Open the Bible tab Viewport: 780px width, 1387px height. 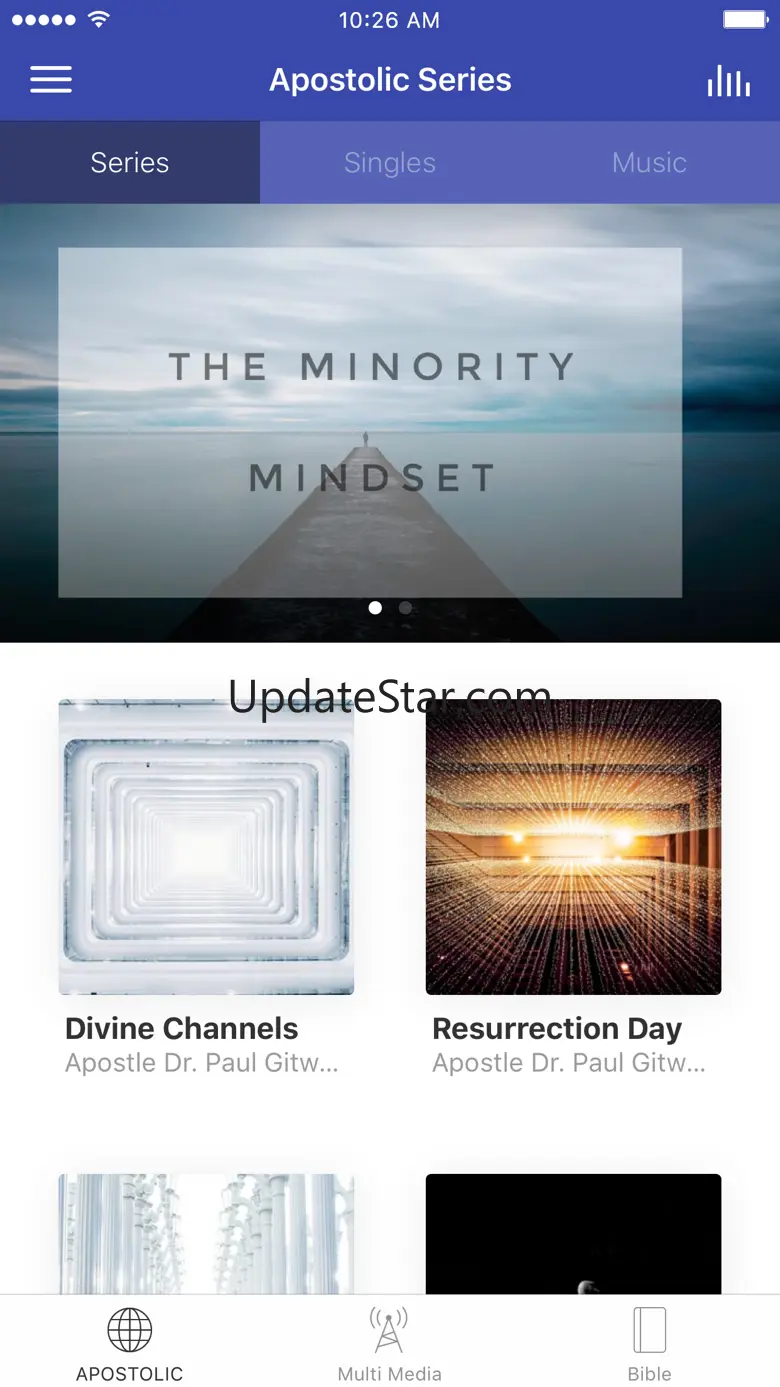(x=650, y=1343)
